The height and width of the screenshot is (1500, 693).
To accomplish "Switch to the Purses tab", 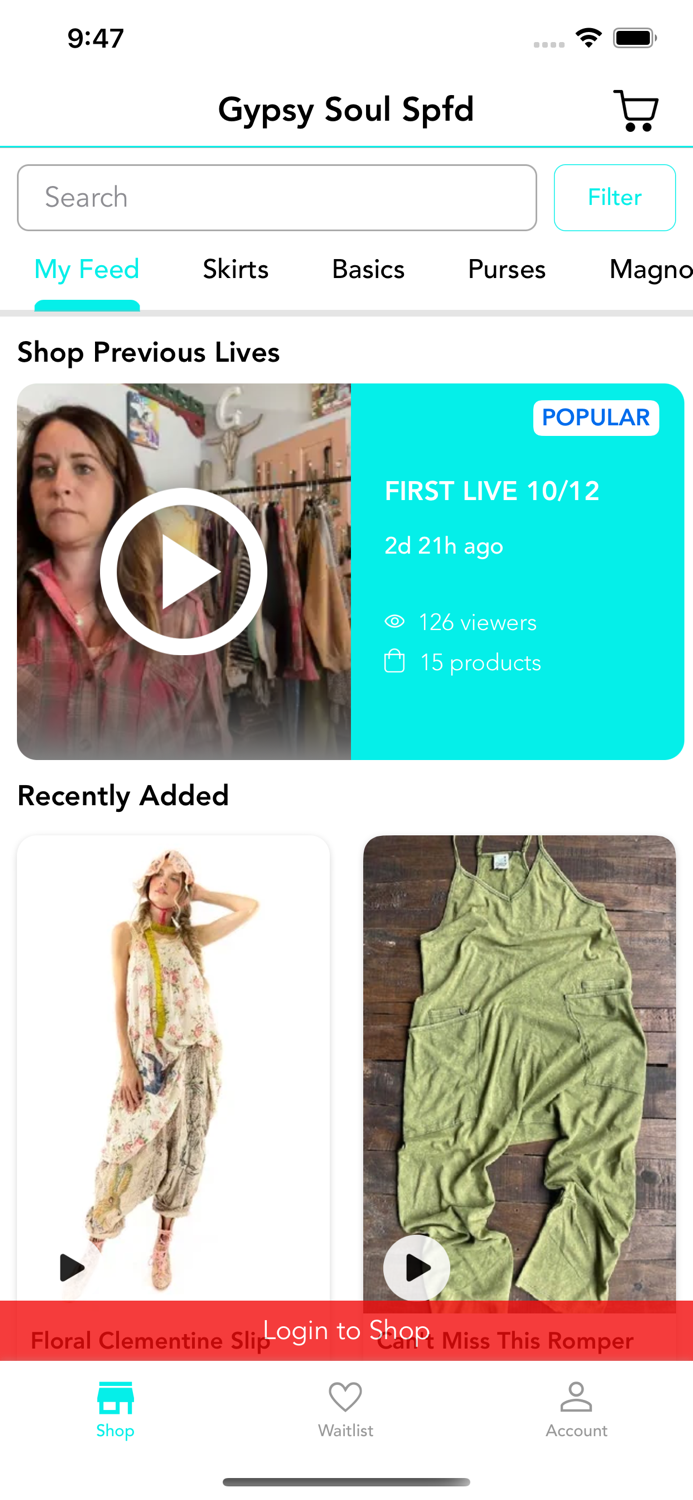I will (507, 270).
